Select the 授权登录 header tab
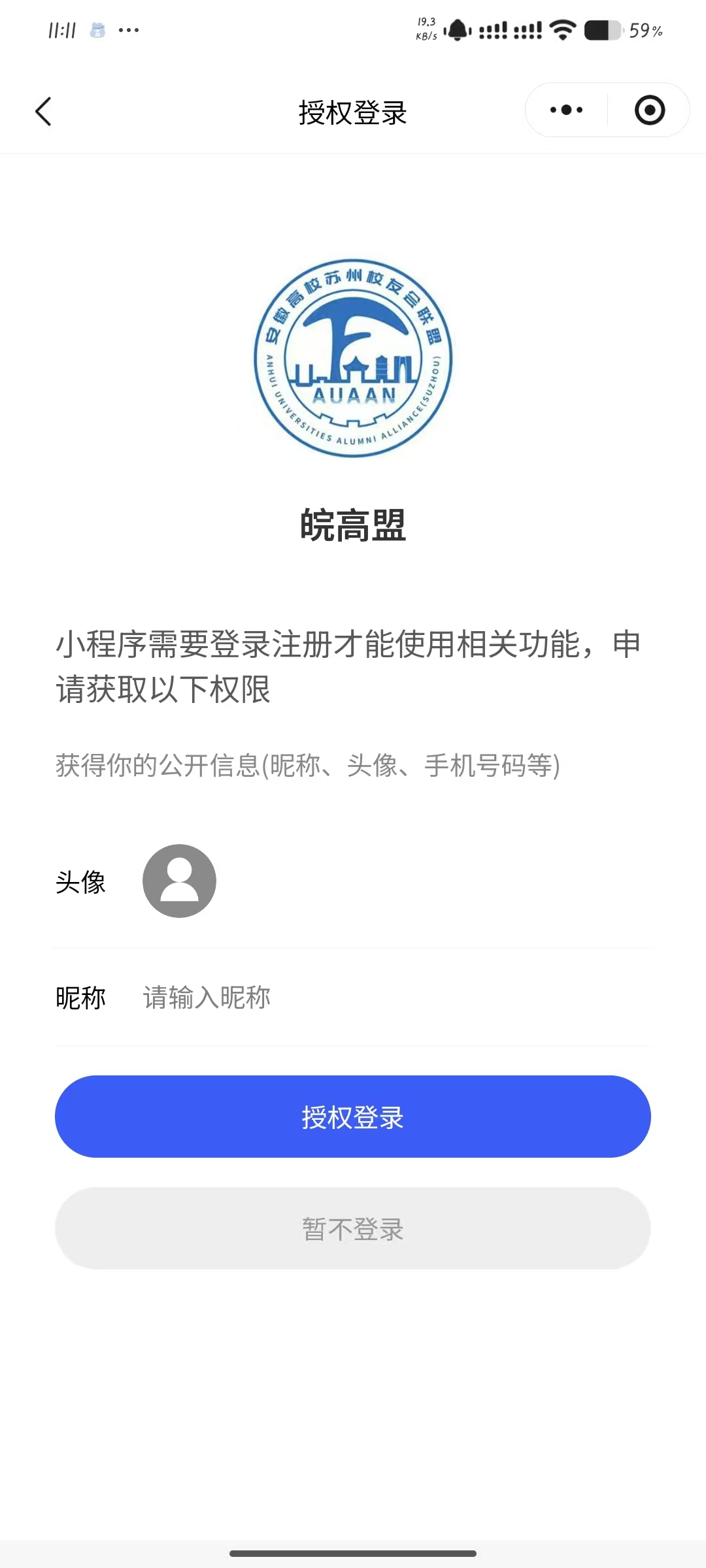The image size is (706, 1568). pos(353,113)
